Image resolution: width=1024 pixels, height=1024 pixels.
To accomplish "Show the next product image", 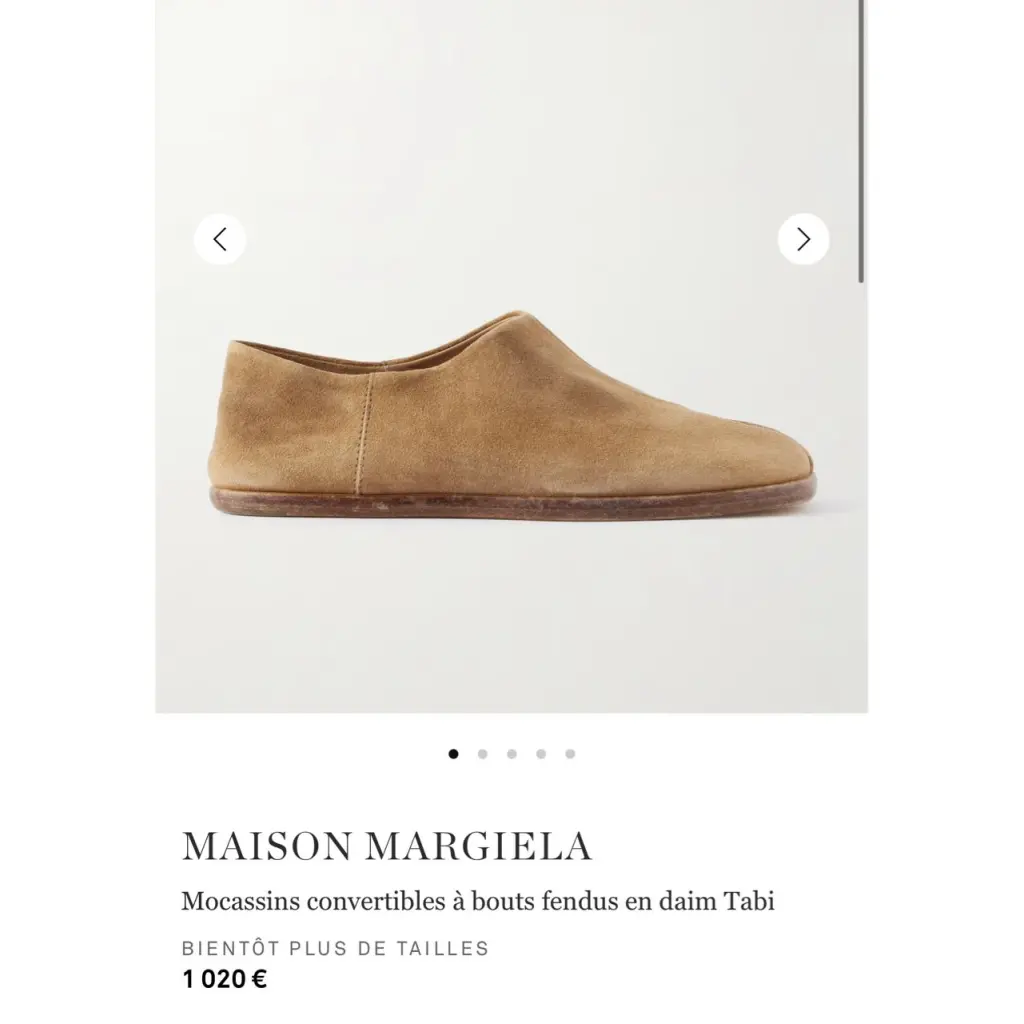I will pyautogui.click(x=803, y=239).
